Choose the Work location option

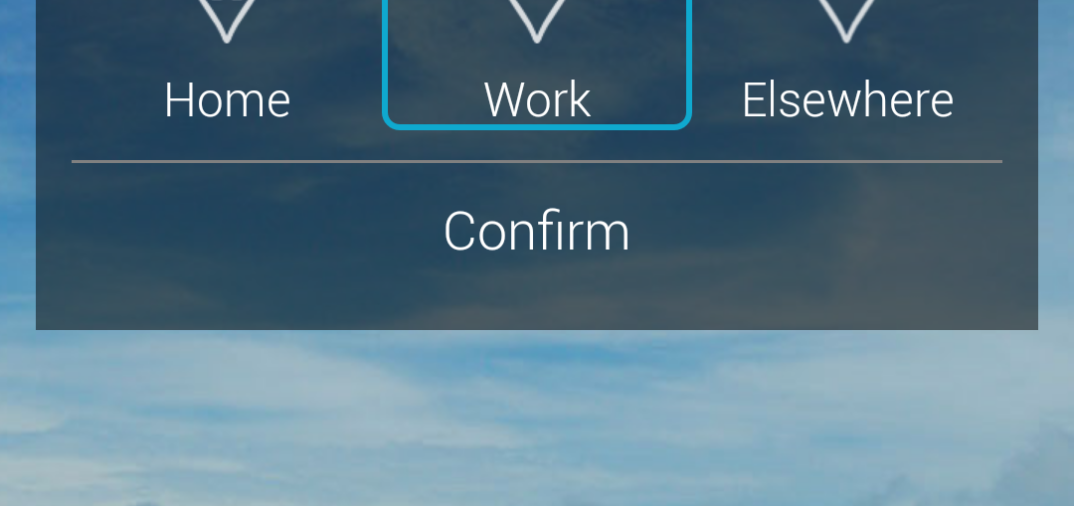click(x=537, y=70)
